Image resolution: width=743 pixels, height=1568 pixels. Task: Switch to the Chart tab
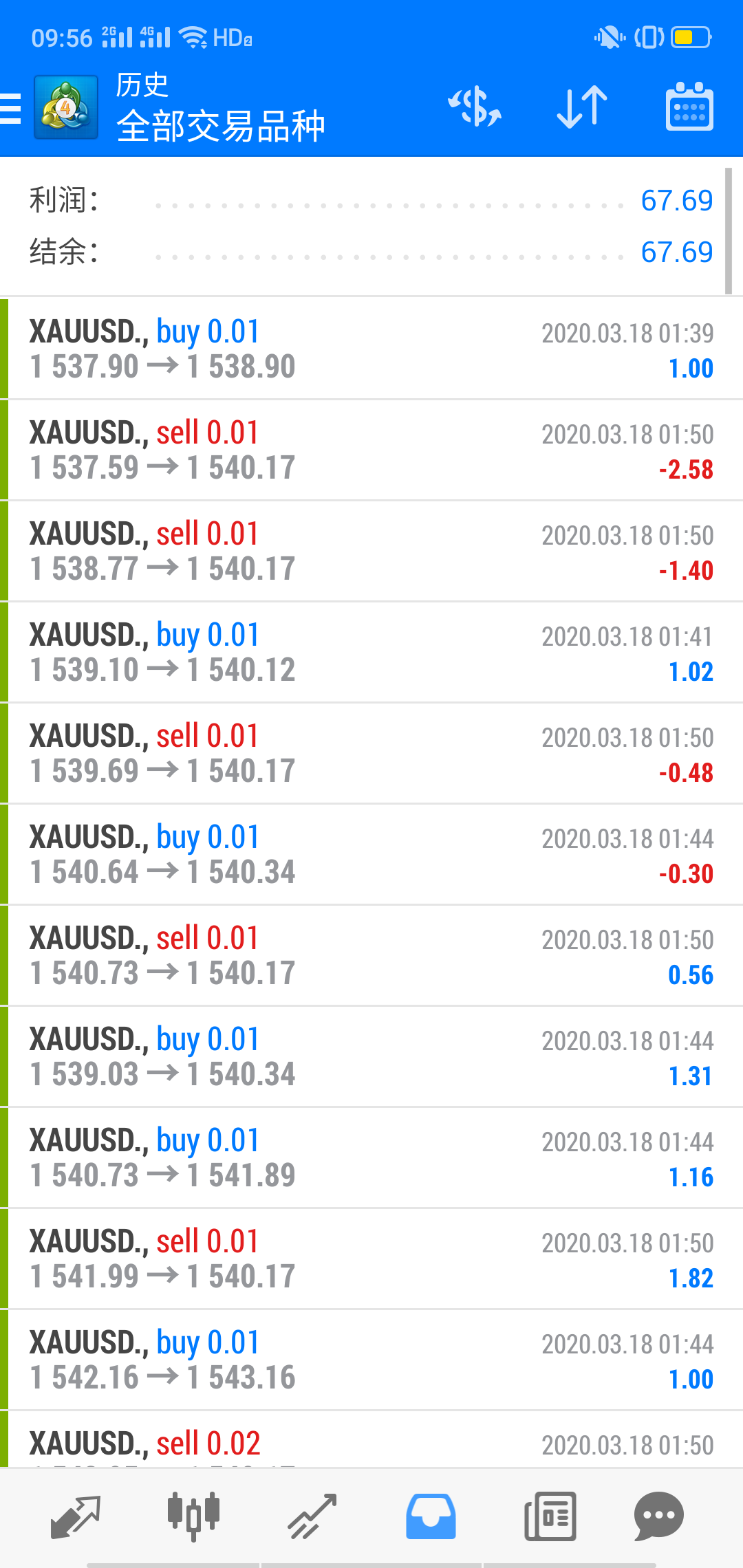click(193, 1516)
